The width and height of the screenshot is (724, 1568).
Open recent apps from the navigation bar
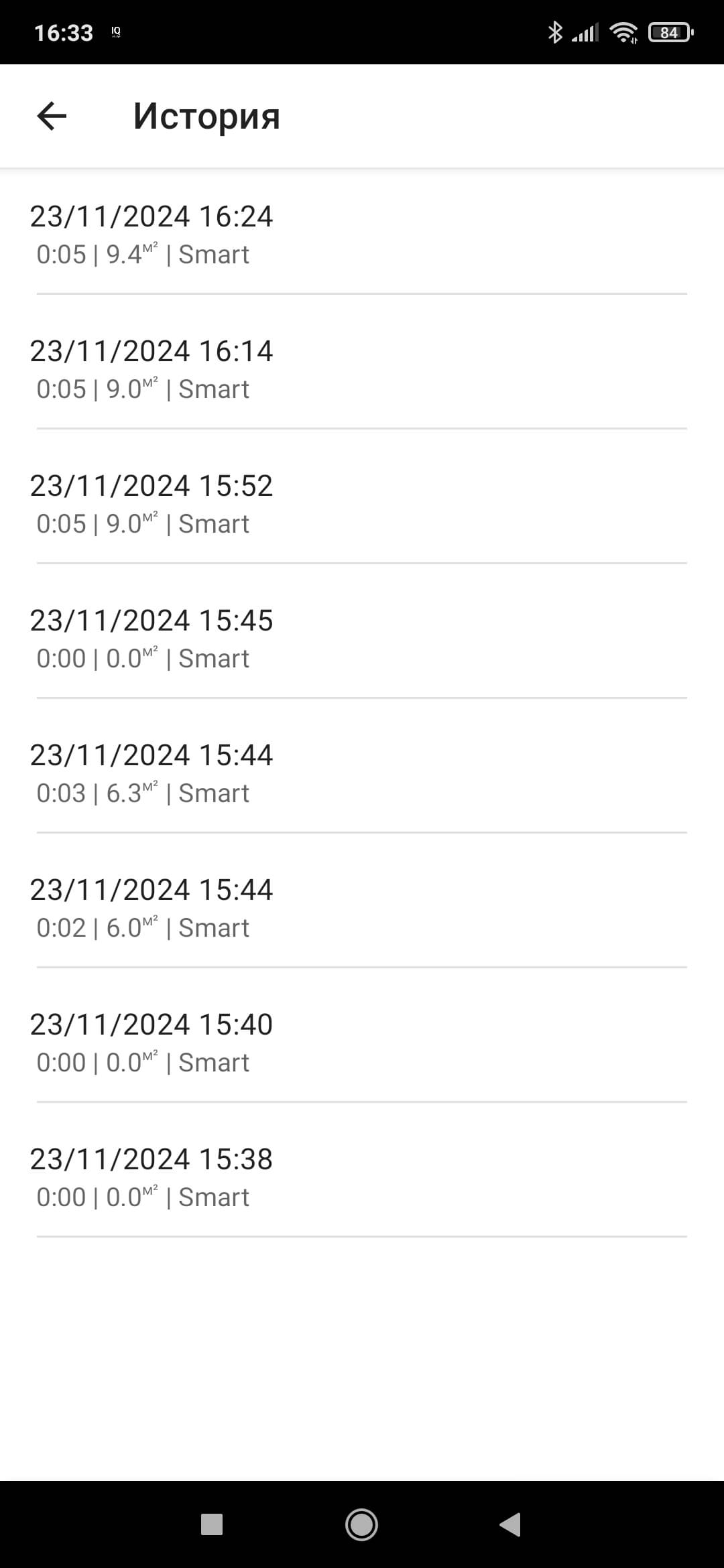[212, 1524]
